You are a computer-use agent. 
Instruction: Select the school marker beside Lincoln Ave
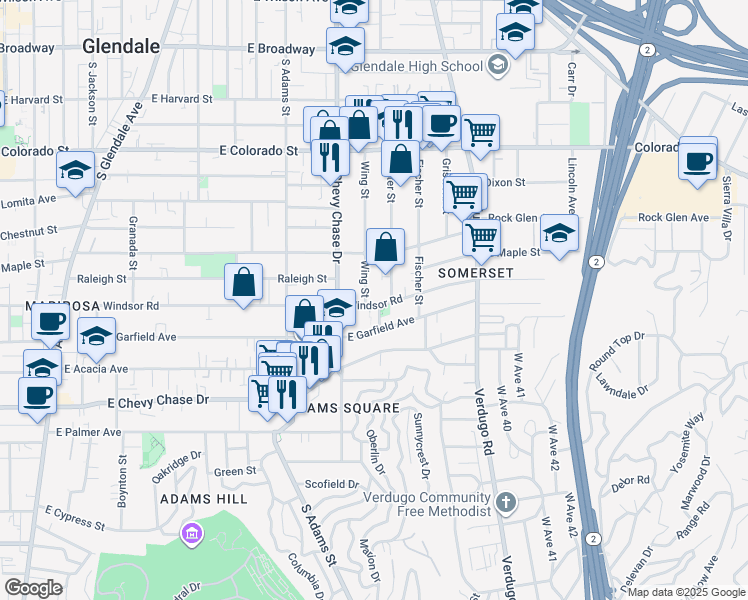(560, 236)
